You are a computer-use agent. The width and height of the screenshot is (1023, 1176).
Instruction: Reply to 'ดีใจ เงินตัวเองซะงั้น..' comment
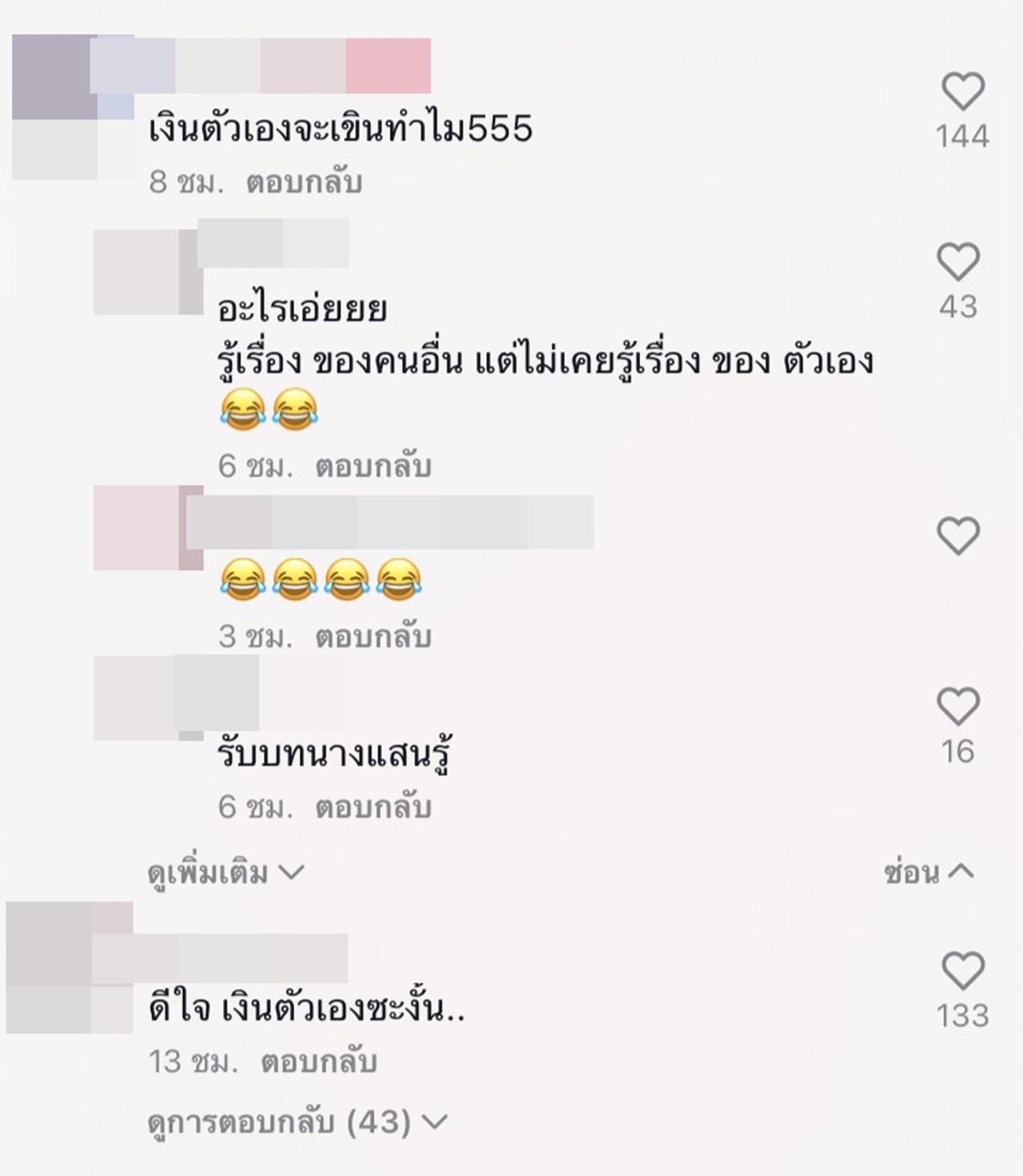[318, 1062]
